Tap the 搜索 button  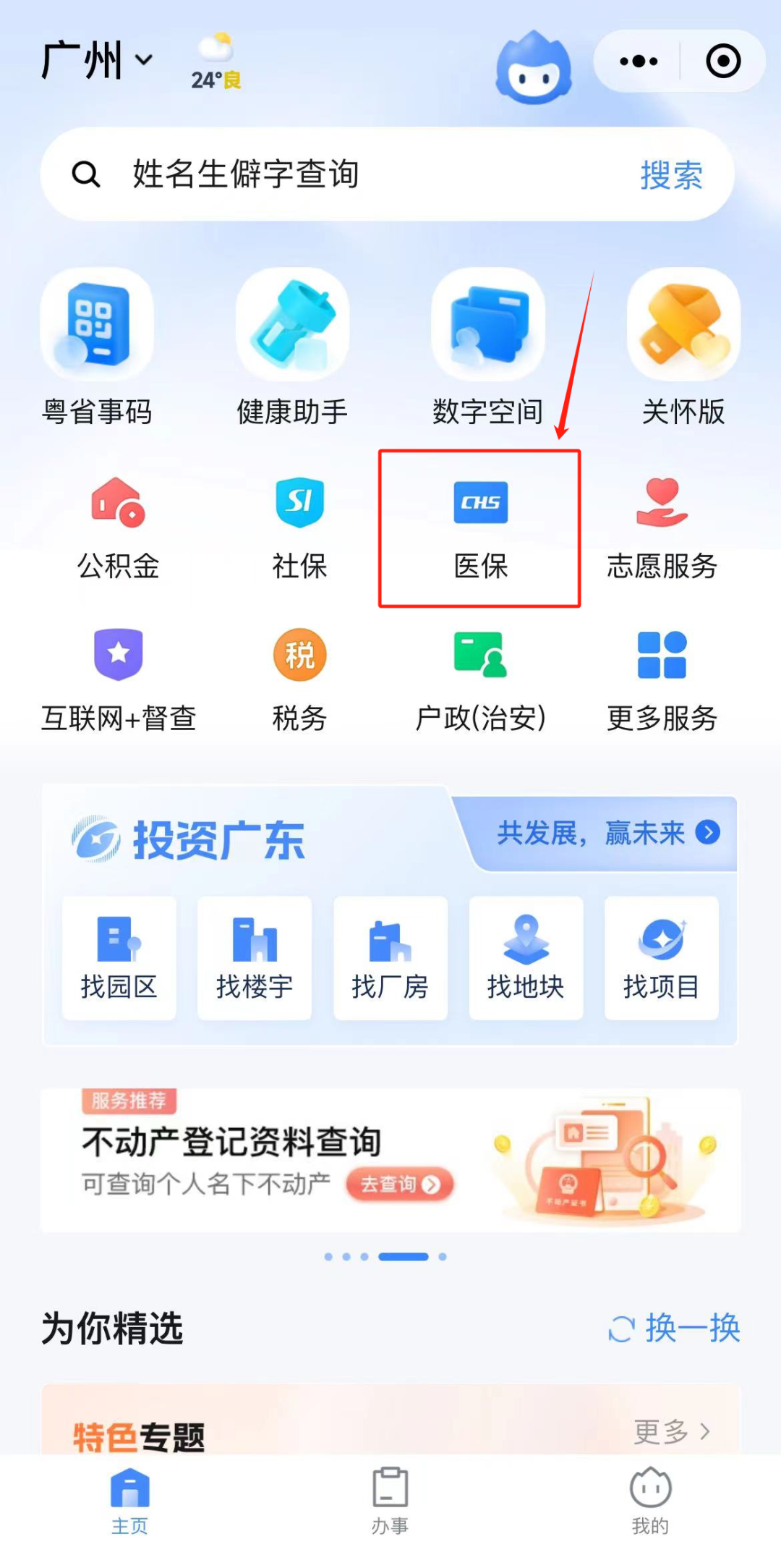pyautogui.click(x=671, y=175)
